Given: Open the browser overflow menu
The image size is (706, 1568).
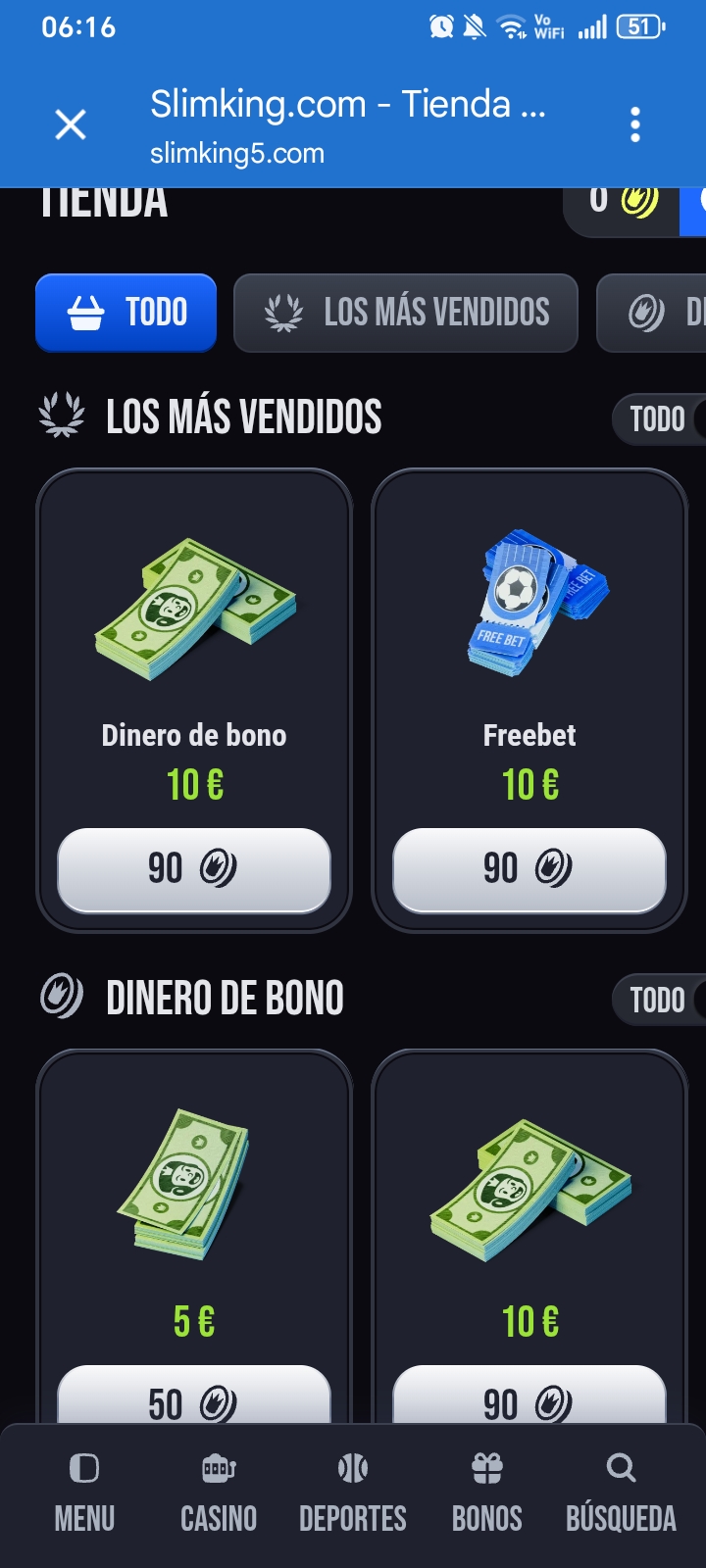Looking at the screenshot, I should pos(635,124).
